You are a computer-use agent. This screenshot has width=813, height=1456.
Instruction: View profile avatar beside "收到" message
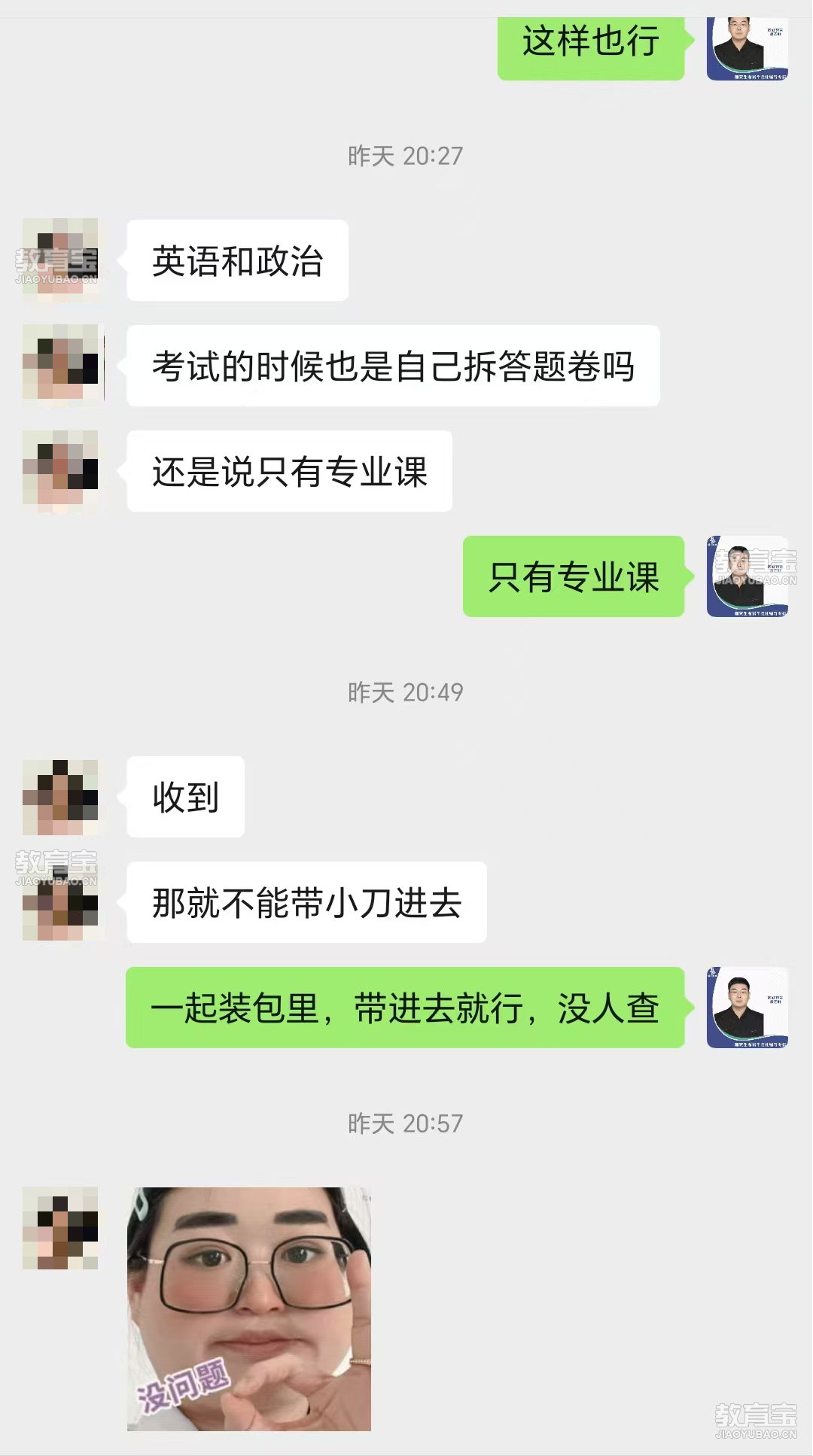click(x=60, y=797)
